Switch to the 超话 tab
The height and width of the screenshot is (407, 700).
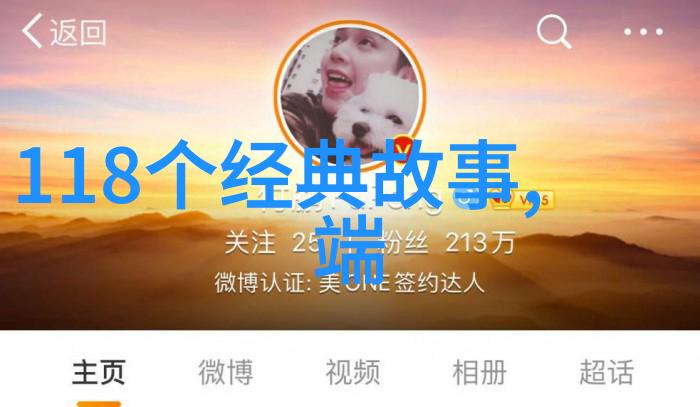click(606, 373)
